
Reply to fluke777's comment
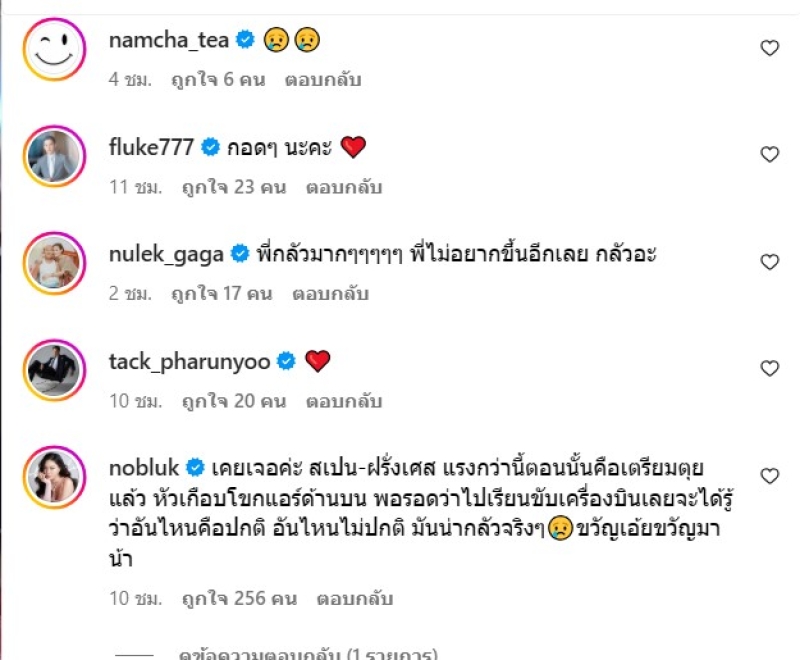344,187
